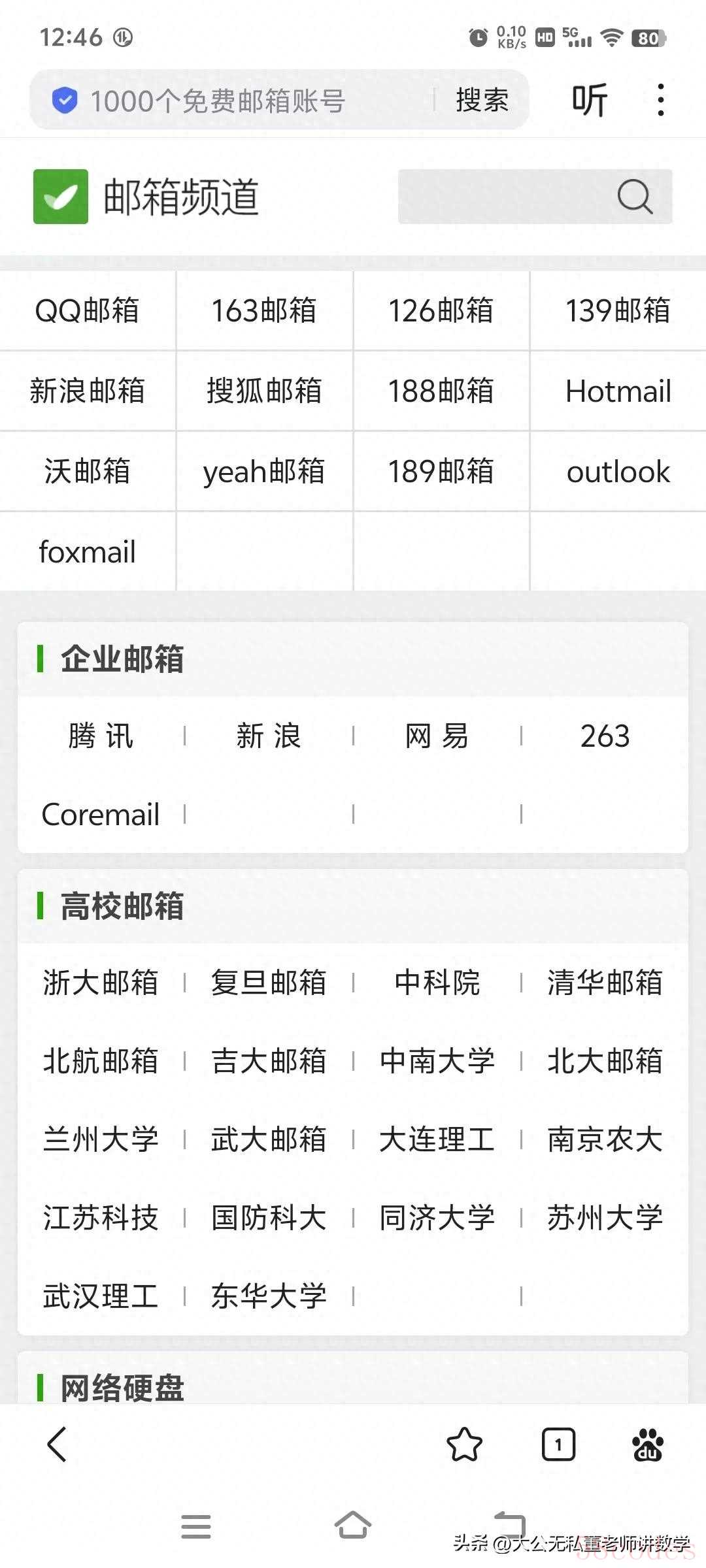Go to 同济大学 mailbox
The image size is (706, 1568).
[x=437, y=1218]
